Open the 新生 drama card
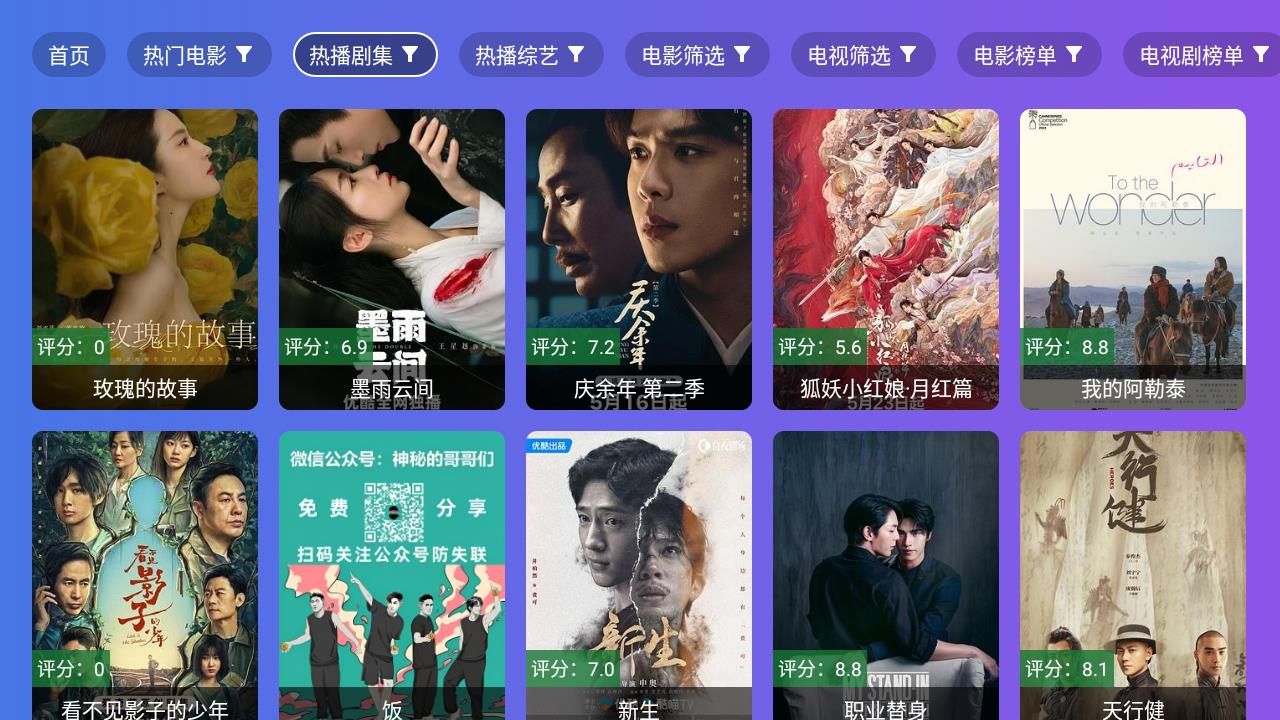This screenshot has height=720, width=1280. pyautogui.click(x=639, y=575)
